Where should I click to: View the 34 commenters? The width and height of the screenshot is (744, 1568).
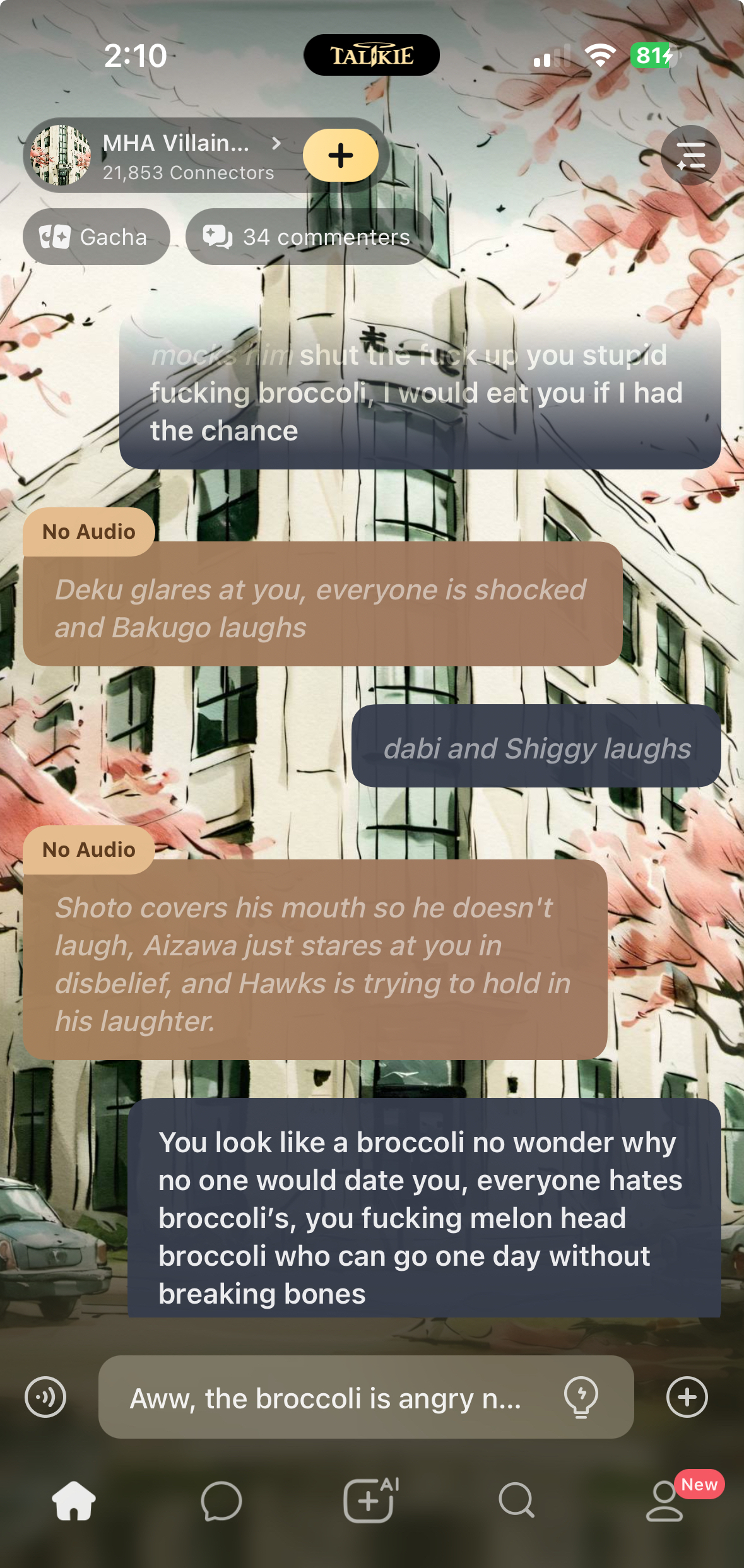[x=308, y=237]
